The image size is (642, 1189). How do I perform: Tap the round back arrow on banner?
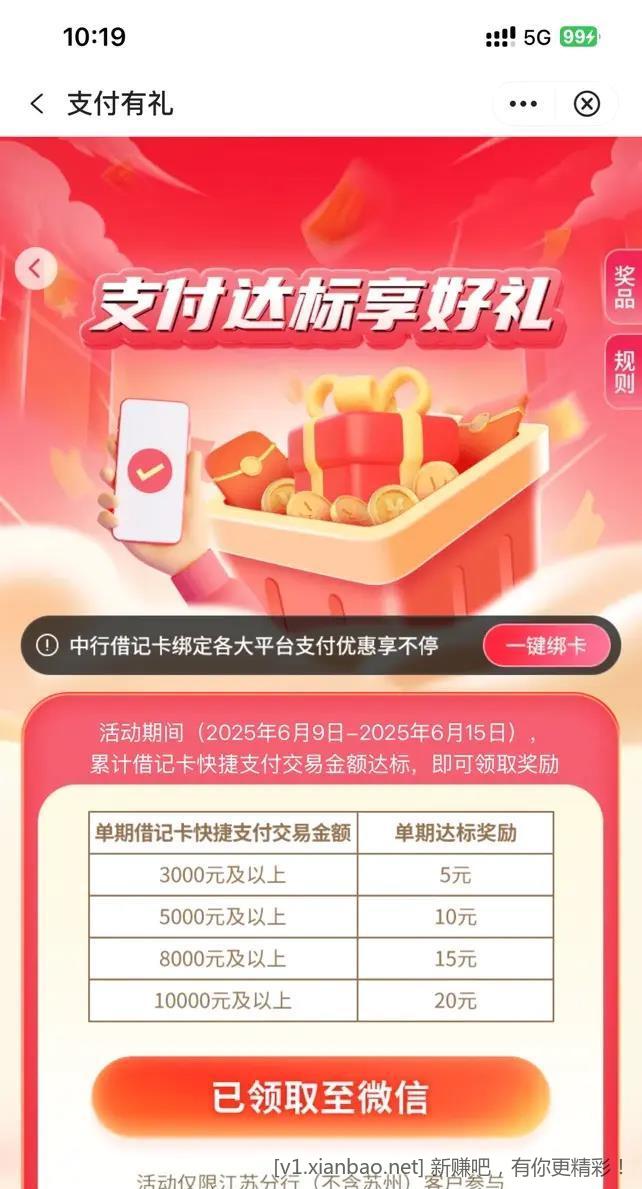[x=36, y=268]
